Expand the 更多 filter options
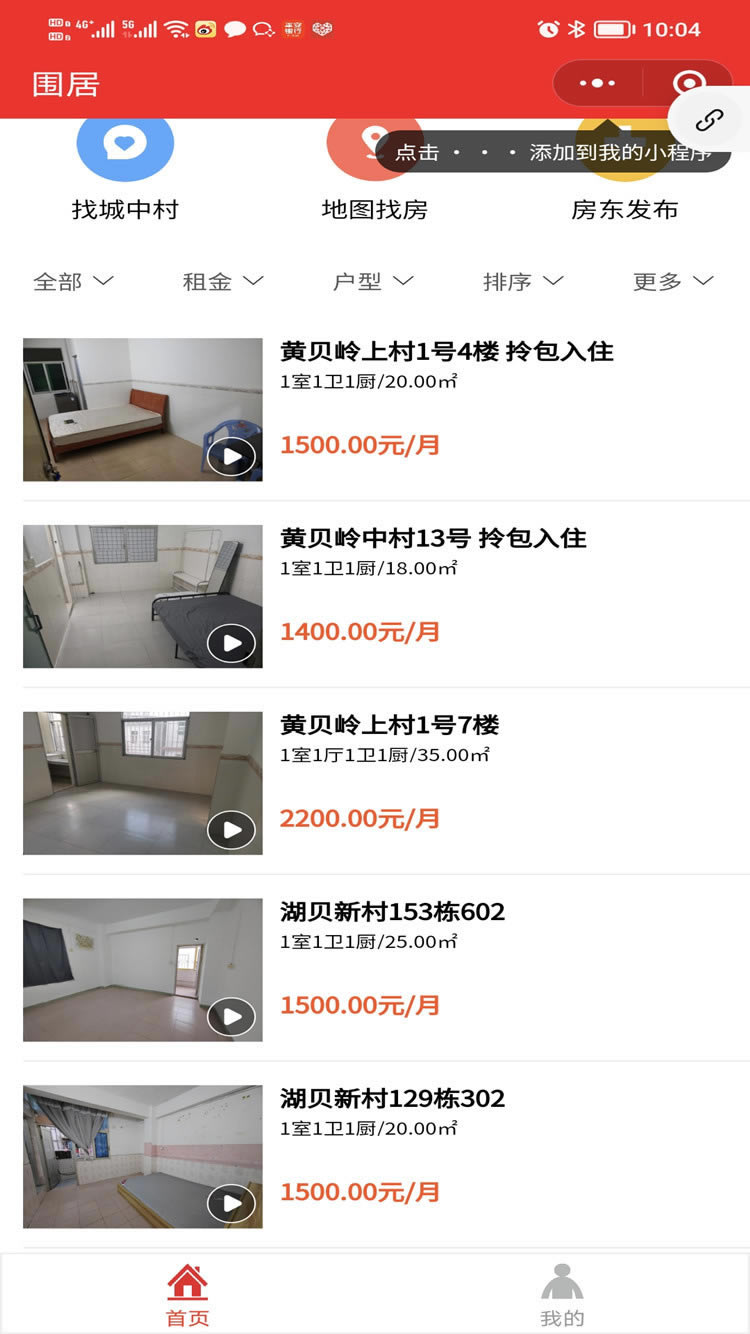 (673, 282)
